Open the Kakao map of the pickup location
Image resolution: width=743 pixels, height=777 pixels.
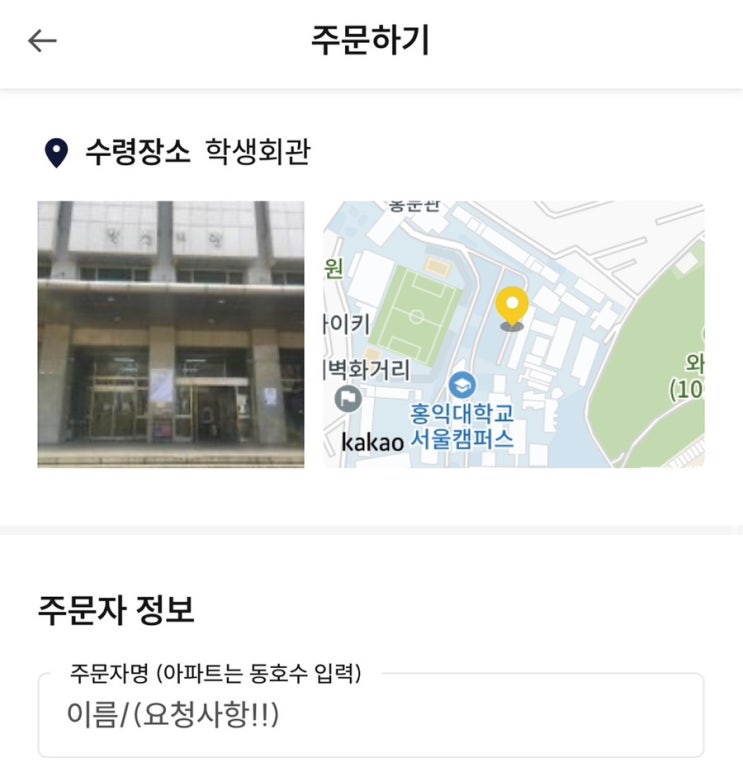(513, 334)
